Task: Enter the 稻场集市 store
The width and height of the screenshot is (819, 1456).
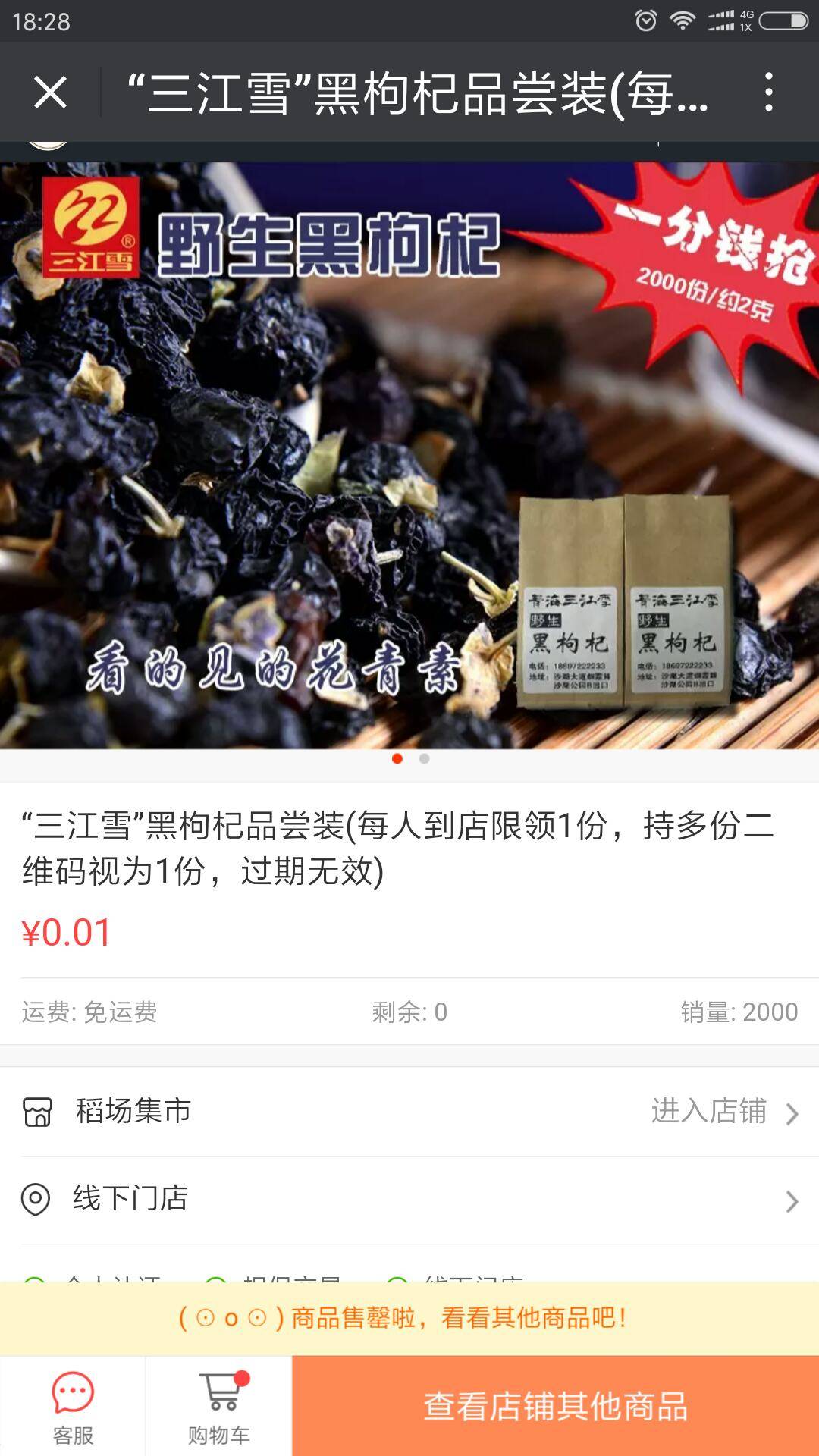Action: (409, 1112)
